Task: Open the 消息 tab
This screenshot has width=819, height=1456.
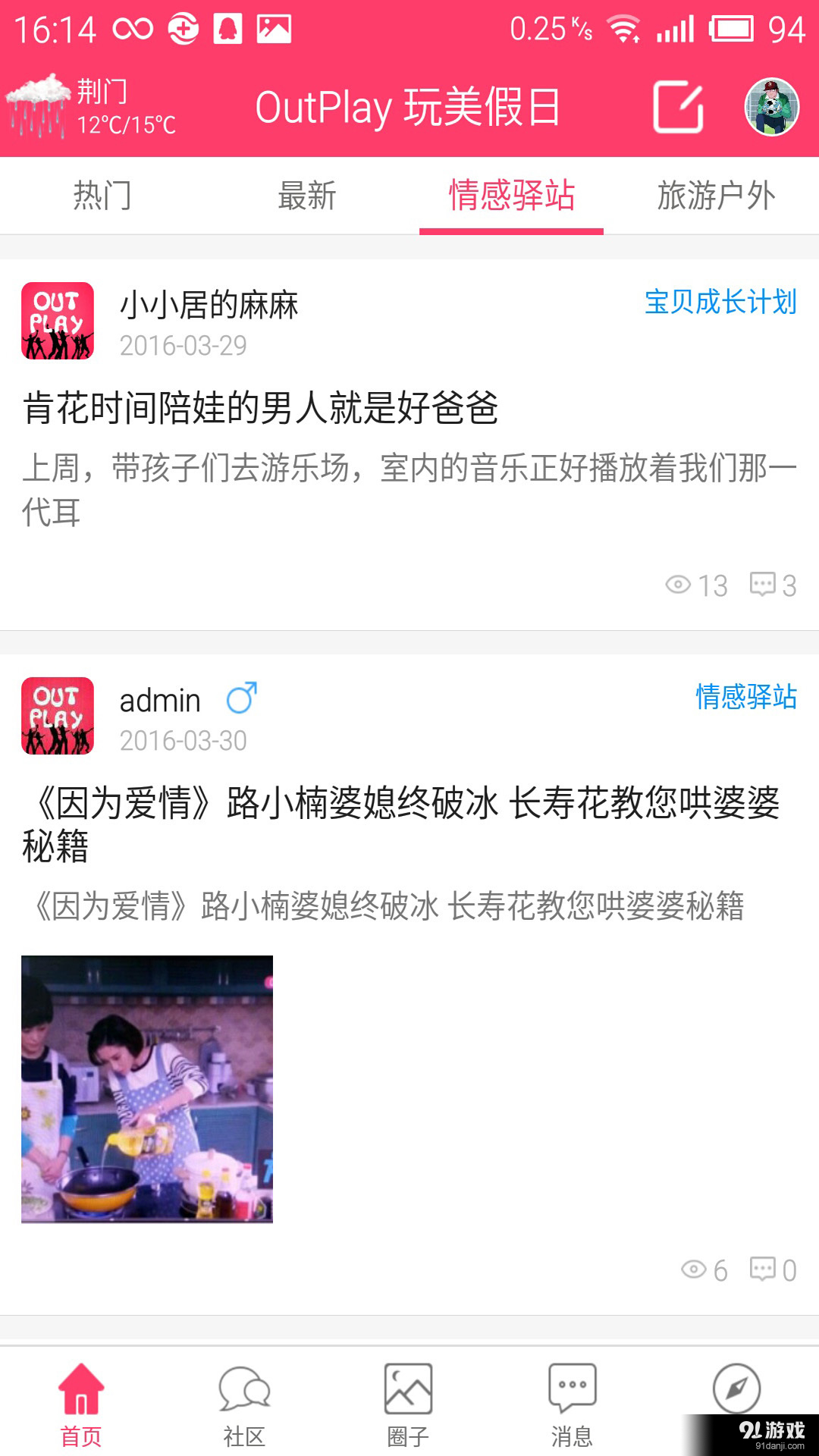Action: point(572,1403)
